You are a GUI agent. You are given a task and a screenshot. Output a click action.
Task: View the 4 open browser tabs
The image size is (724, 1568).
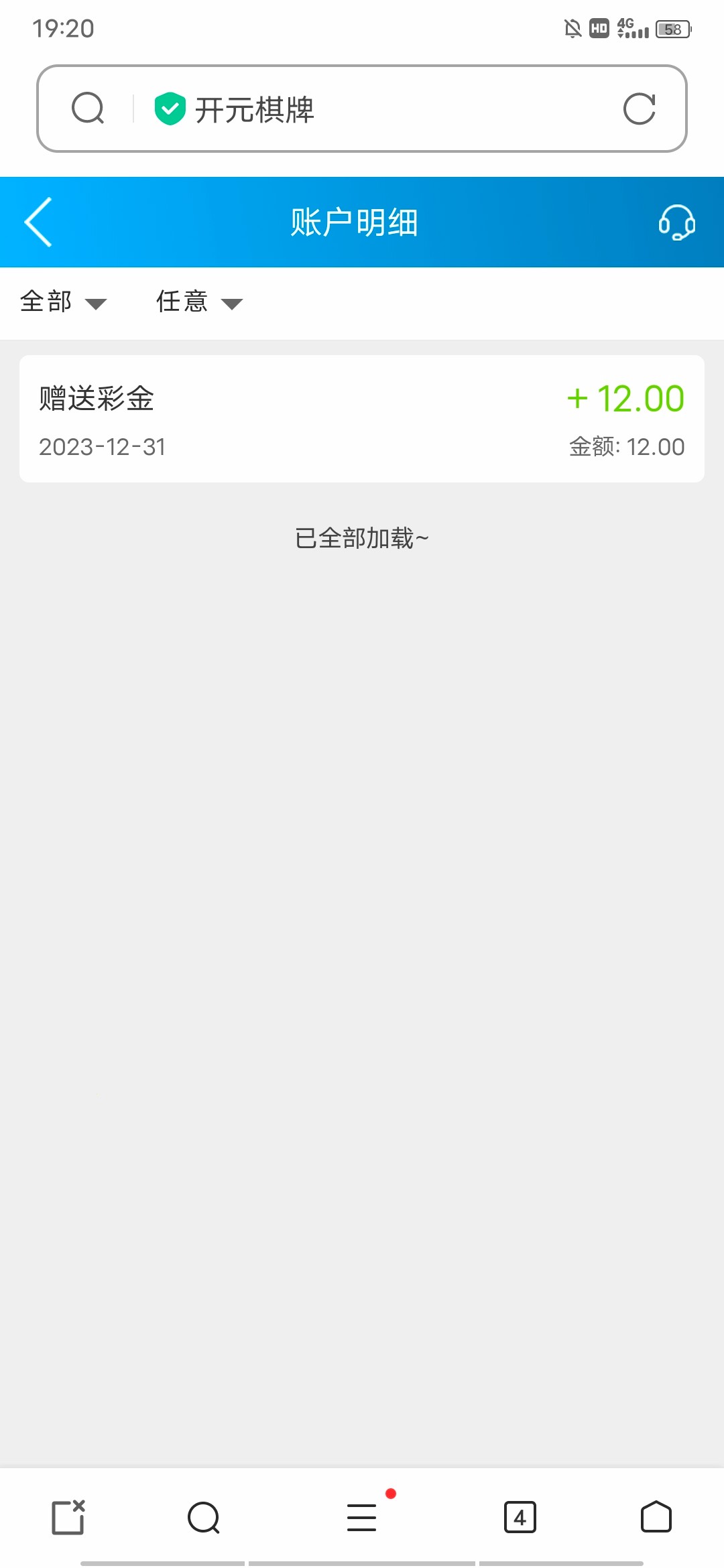coord(520,1518)
